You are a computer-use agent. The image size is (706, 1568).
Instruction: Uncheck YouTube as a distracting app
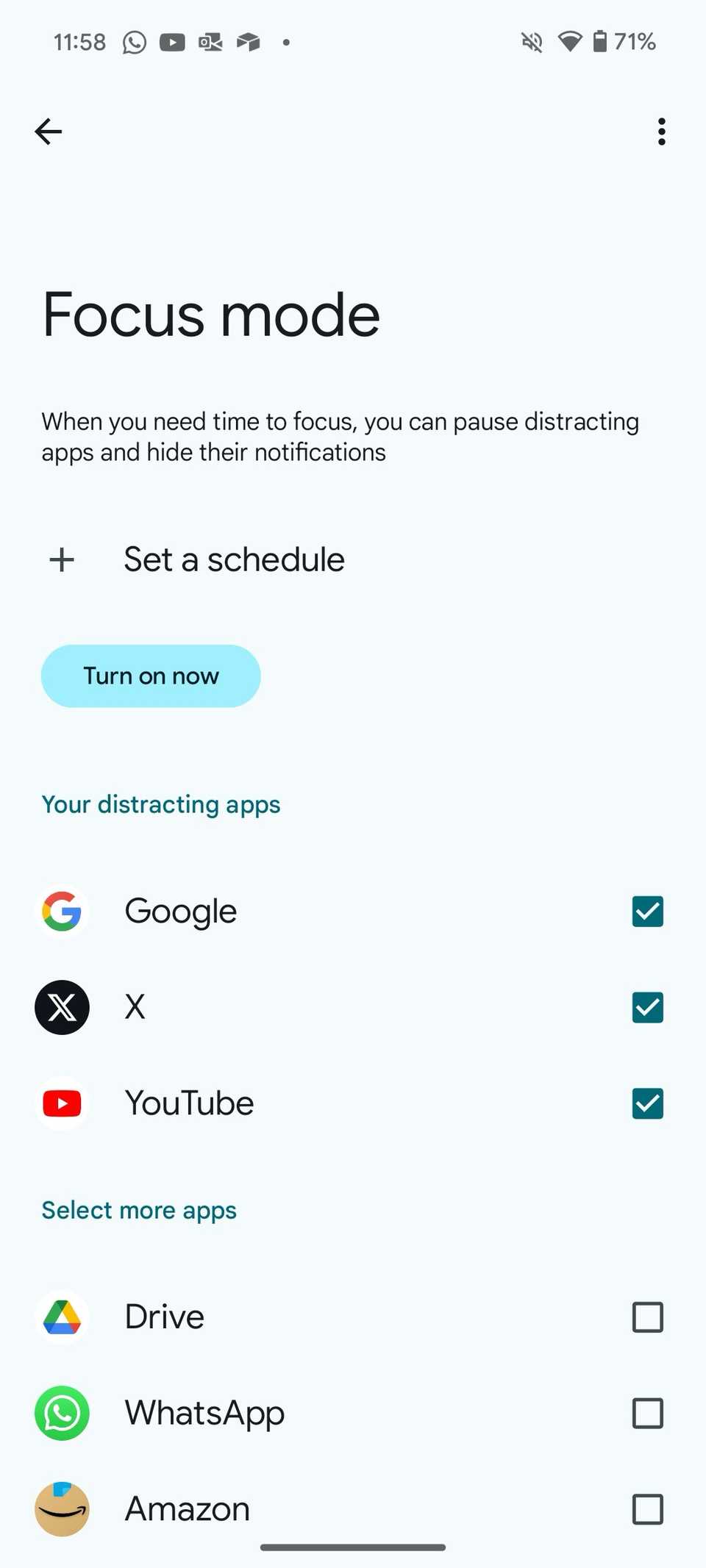tap(647, 1103)
